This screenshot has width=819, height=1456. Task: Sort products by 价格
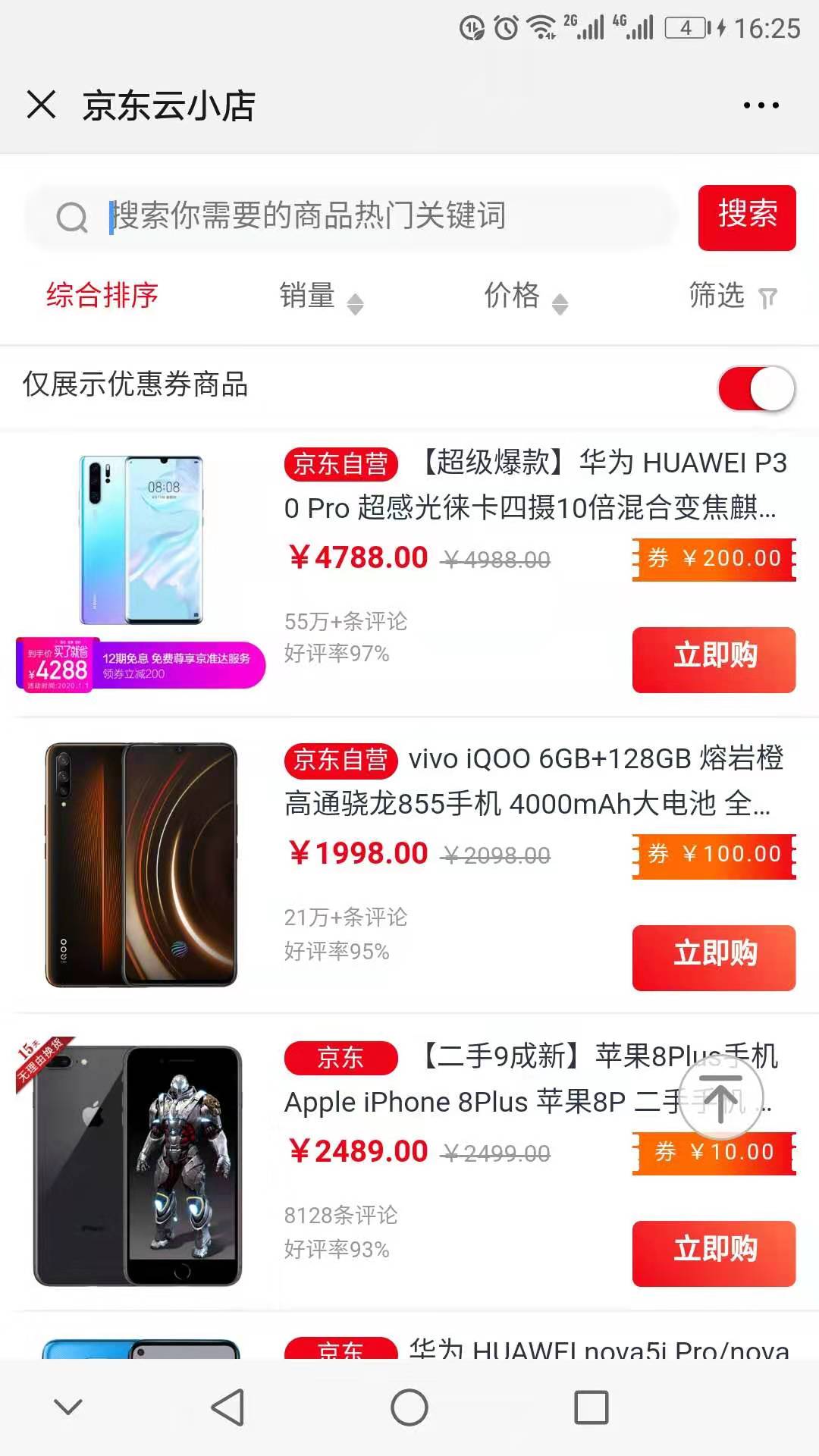[x=525, y=296]
